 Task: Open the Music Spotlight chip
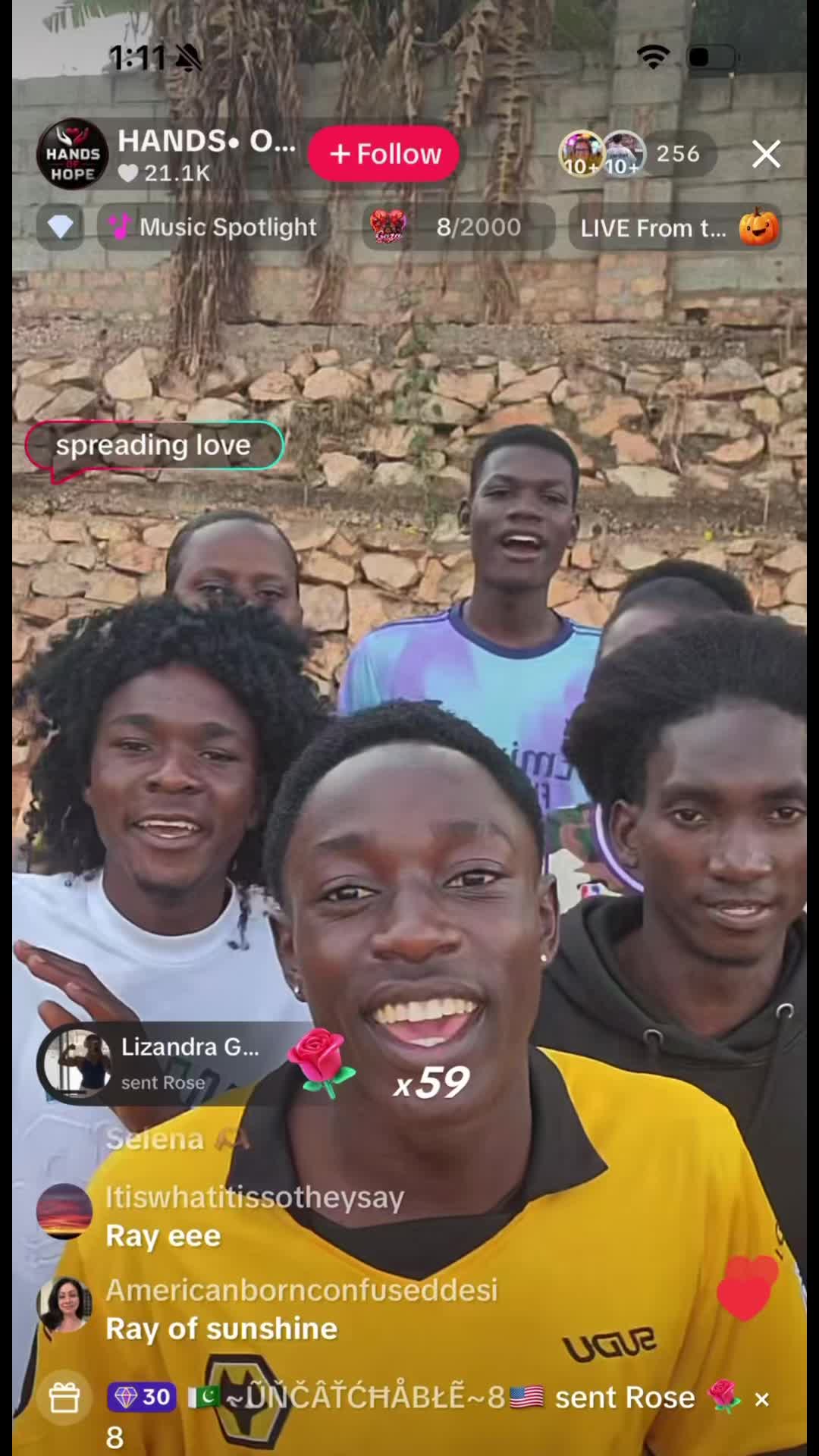[213, 227]
